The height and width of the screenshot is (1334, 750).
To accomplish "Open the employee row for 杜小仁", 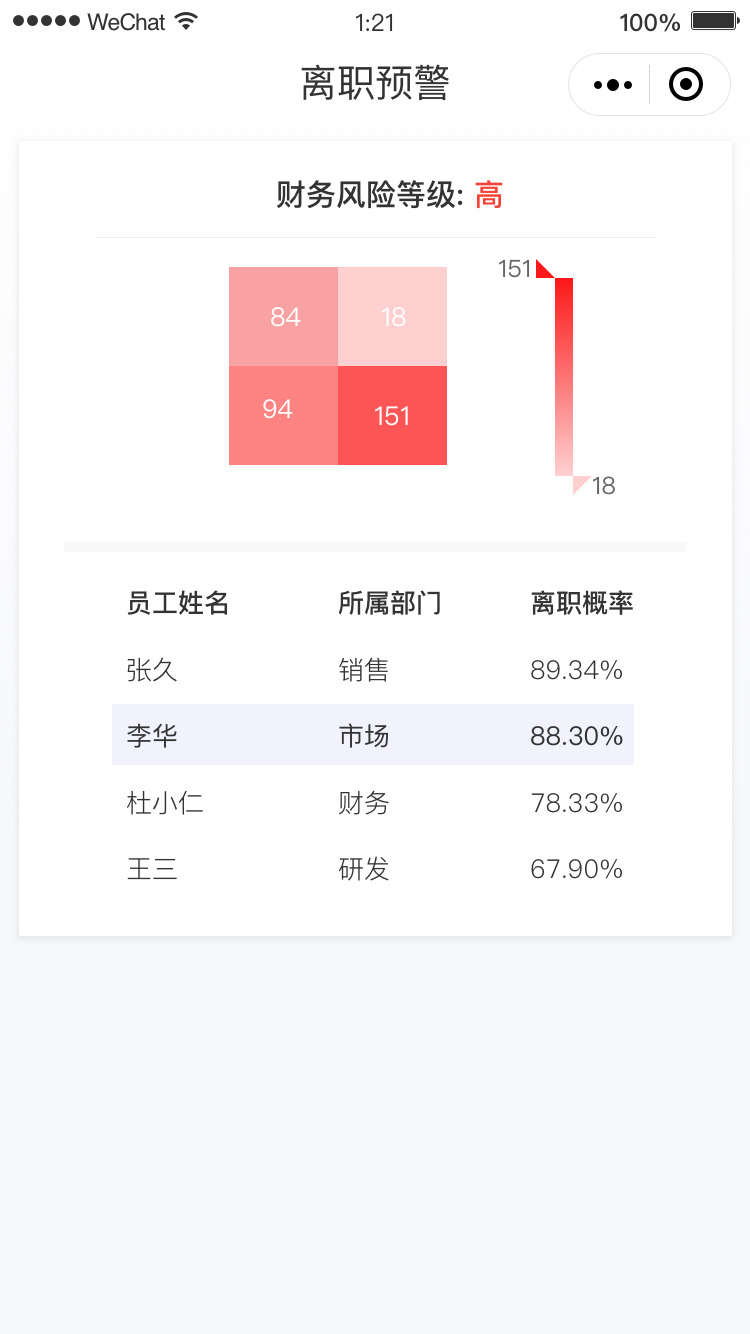I will pos(373,802).
